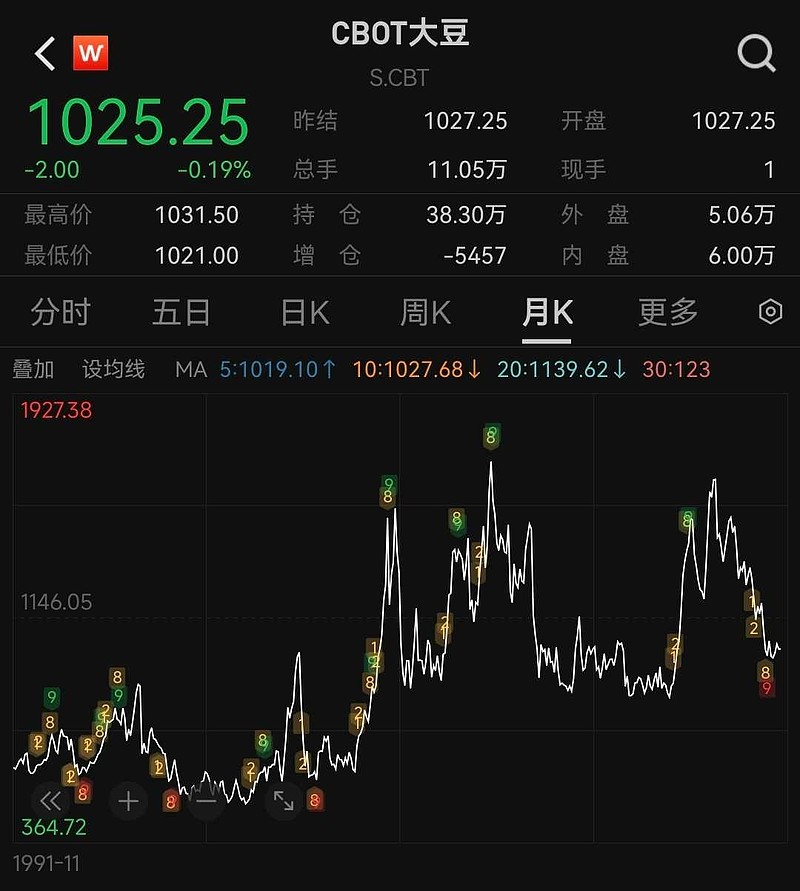Open the 叠加 overlay selector
This screenshot has height=891, width=800.
tap(34, 369)
